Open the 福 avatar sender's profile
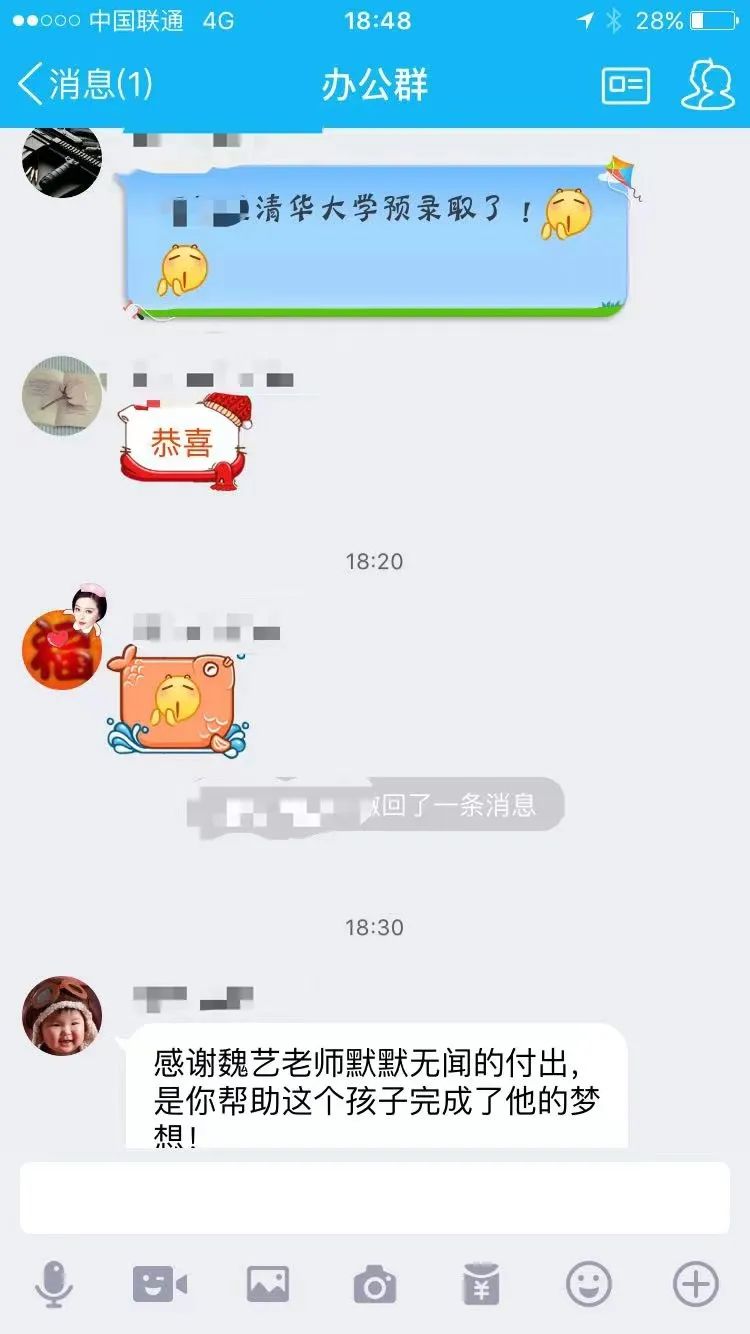The width and height of the screenshot is (750, 1334). 62,650
